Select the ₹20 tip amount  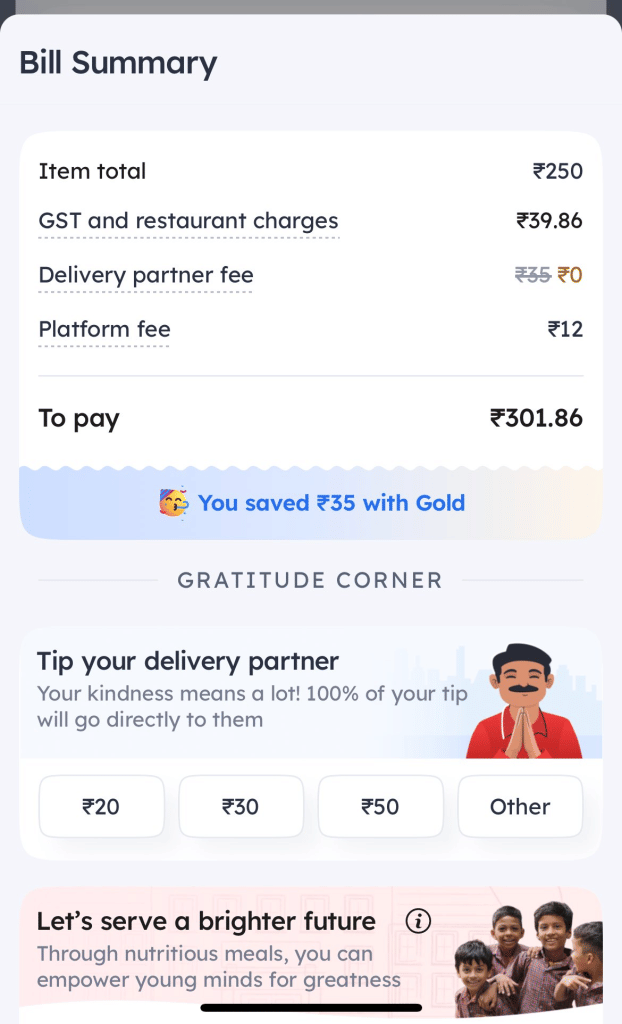pos(101,807)
